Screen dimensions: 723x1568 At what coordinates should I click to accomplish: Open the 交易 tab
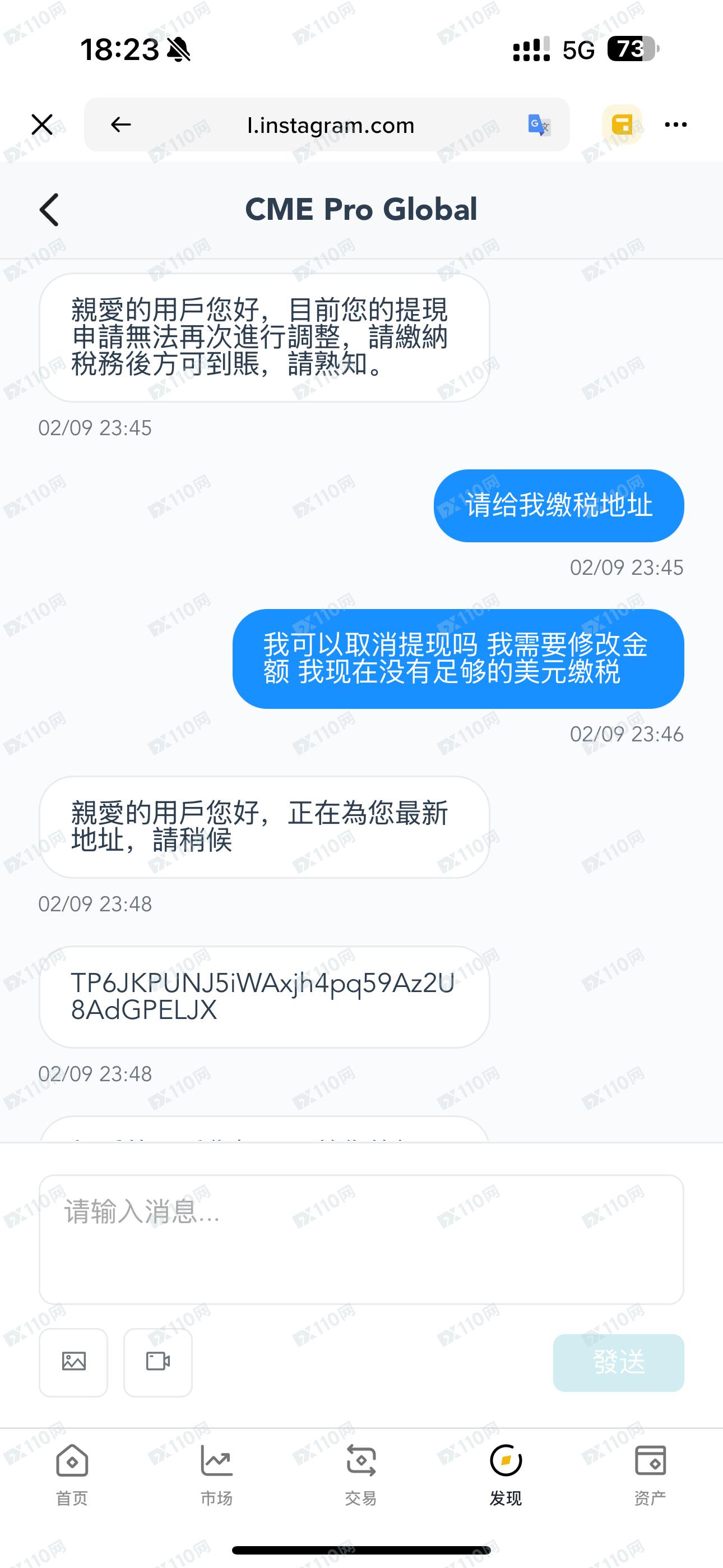click(x=361, y=1474)
